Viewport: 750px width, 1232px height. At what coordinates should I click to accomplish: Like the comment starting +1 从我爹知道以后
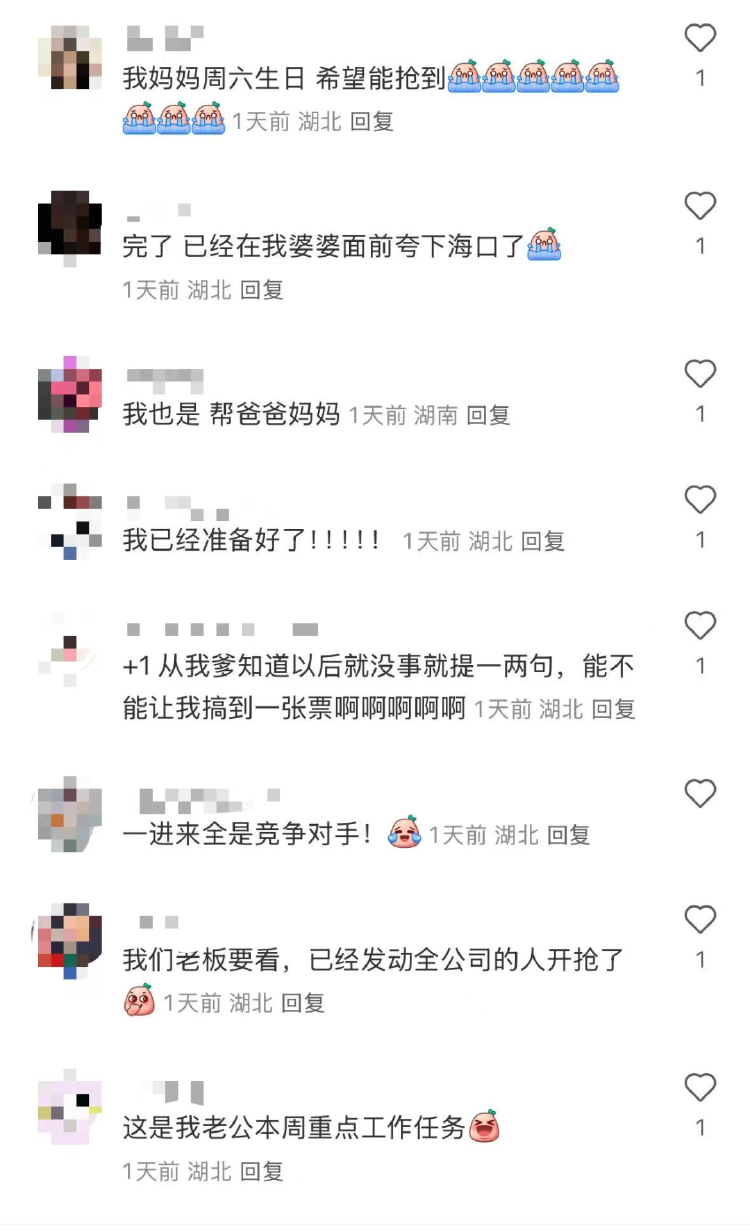tap(700, 627)
